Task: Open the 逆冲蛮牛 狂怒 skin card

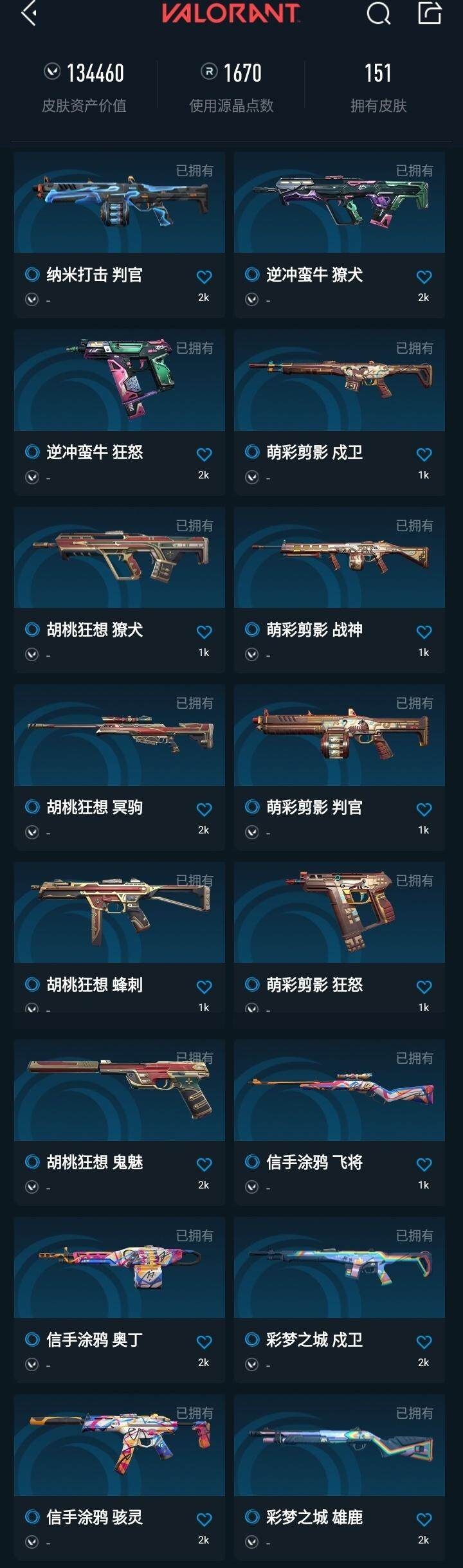Action: [x=120, y=380]
